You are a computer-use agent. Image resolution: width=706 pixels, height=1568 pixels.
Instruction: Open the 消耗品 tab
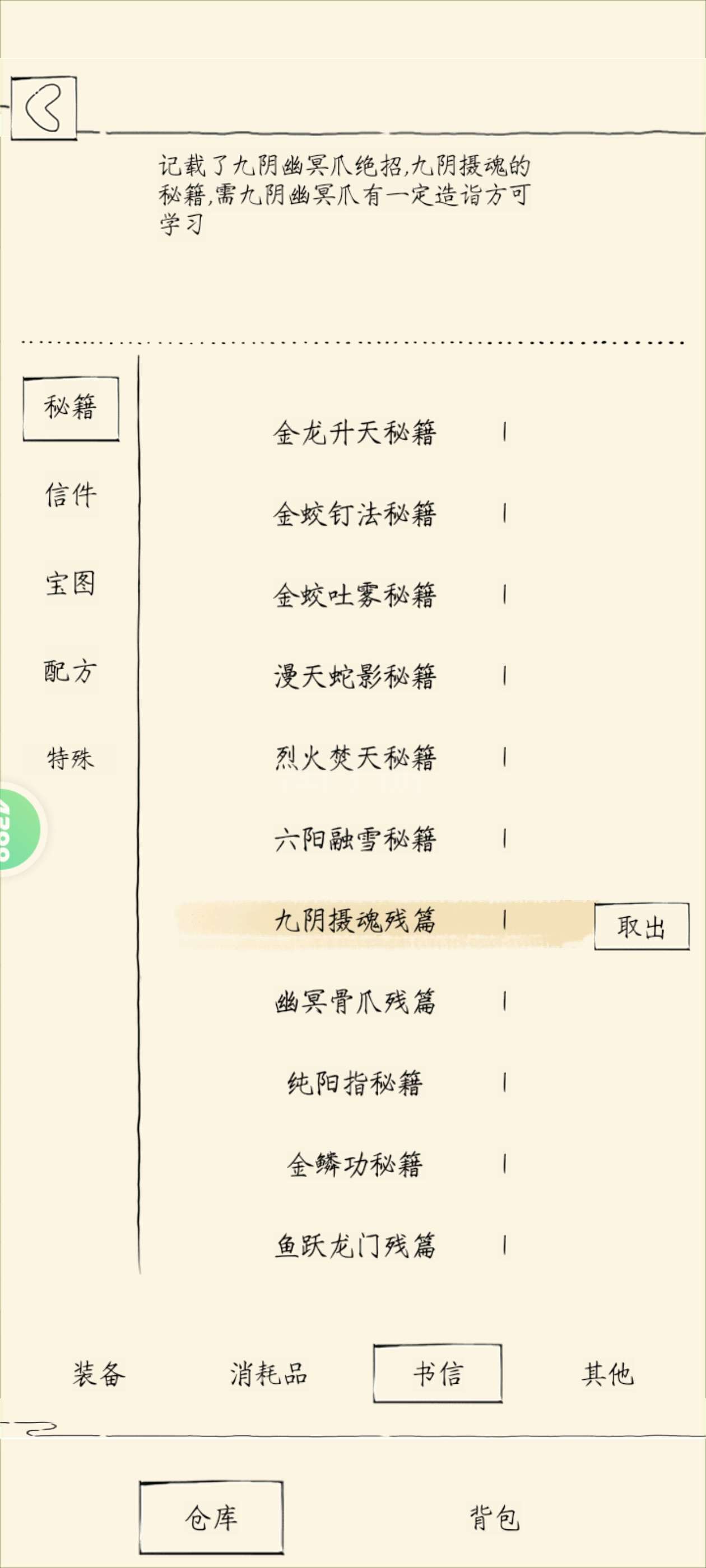tap(268, 1374)
